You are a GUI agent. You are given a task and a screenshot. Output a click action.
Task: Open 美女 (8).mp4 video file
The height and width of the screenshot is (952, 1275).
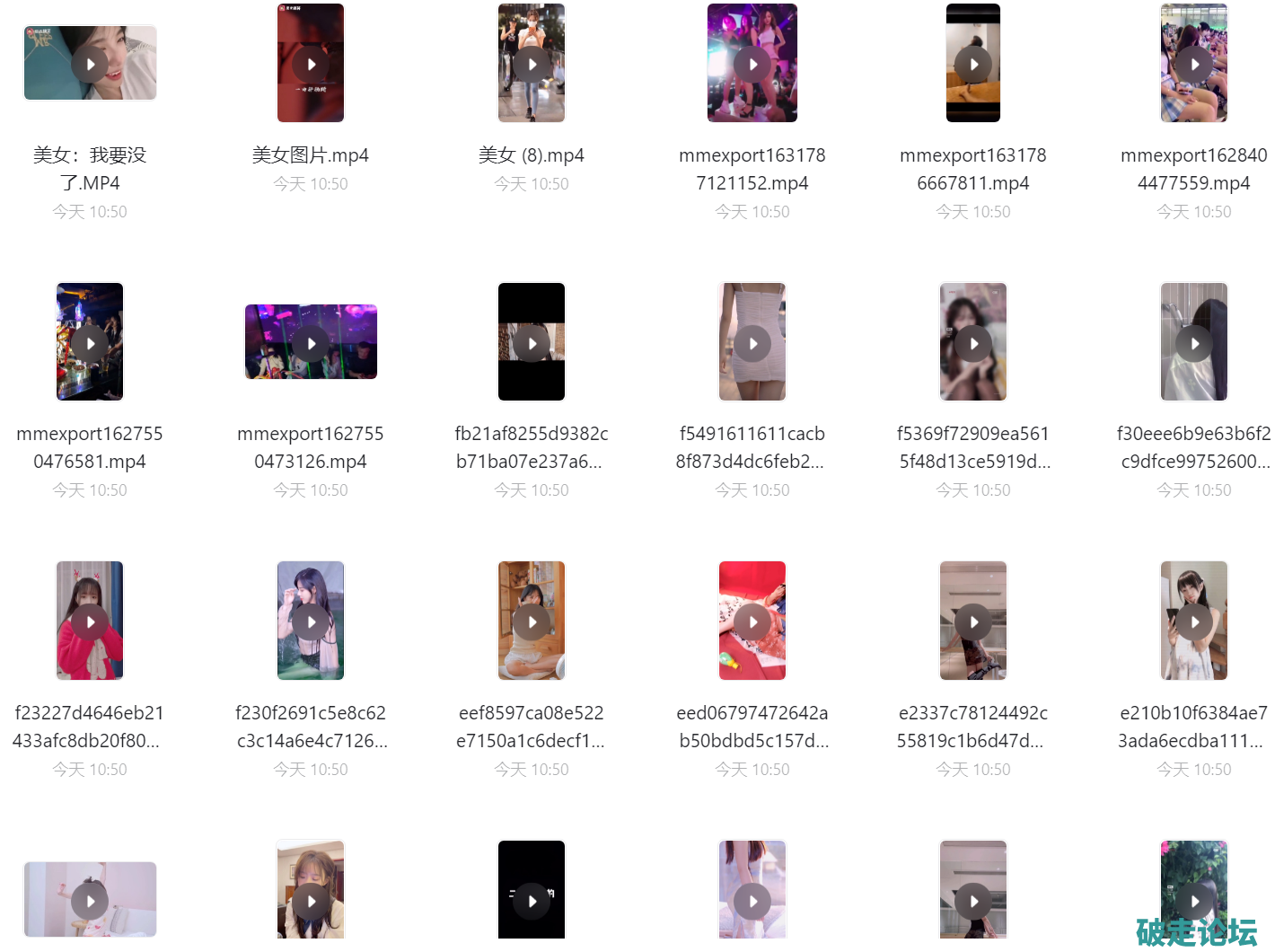532,64
